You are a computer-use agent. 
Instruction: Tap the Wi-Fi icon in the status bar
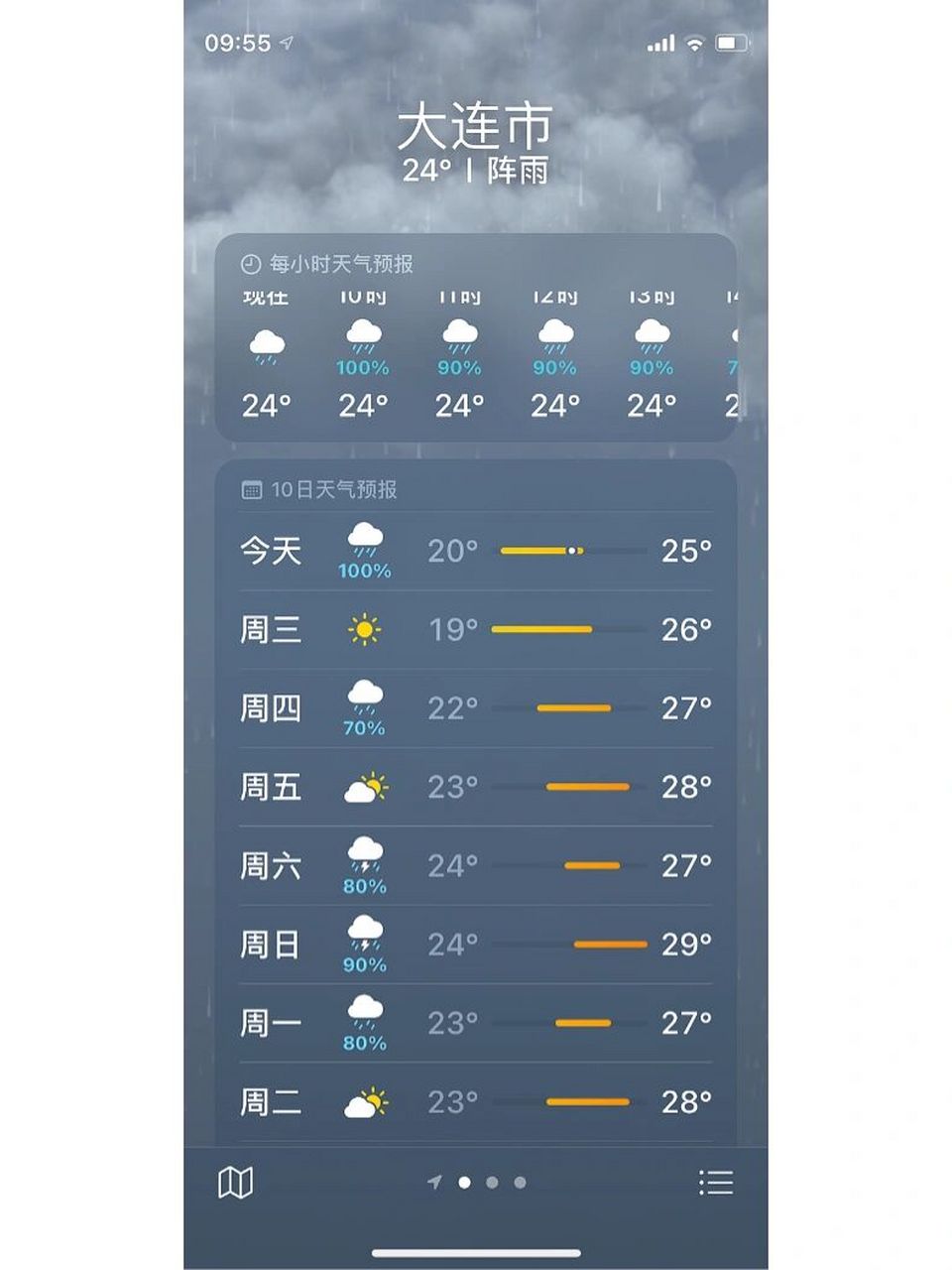coord(694,44)
